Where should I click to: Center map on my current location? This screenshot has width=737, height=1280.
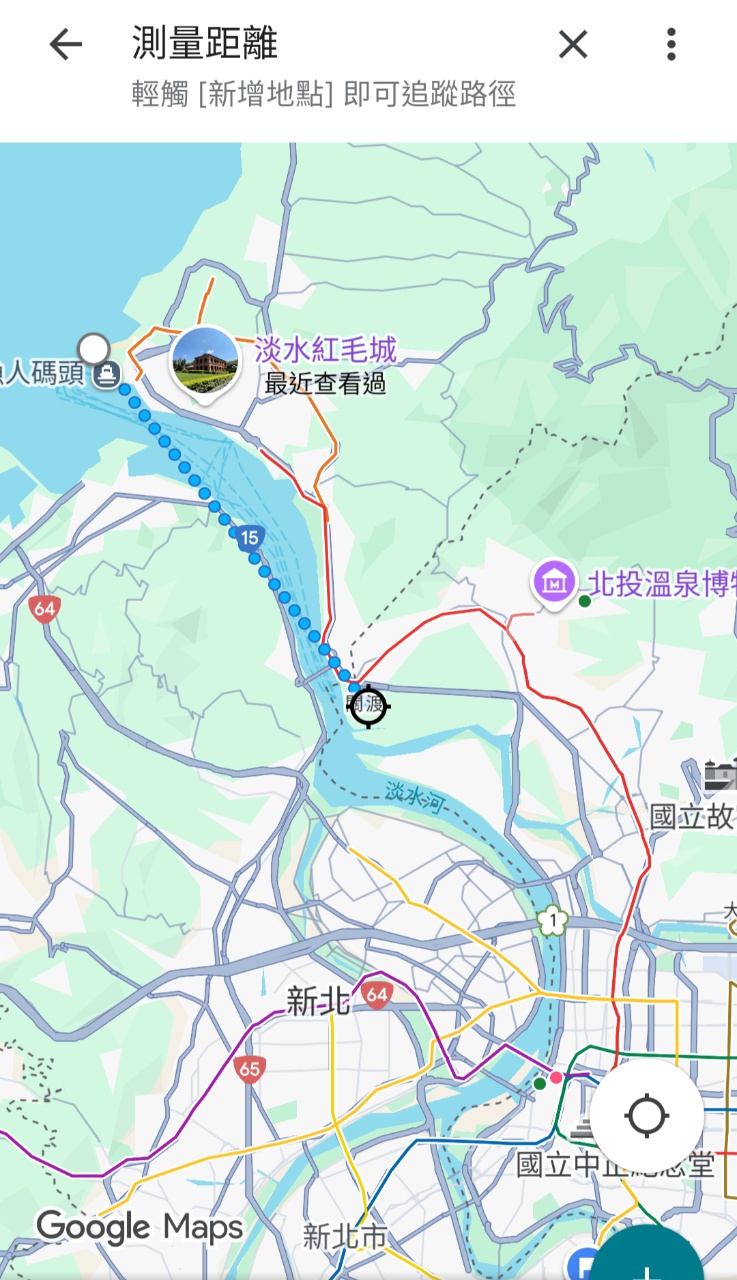[x=646, y=1114]
